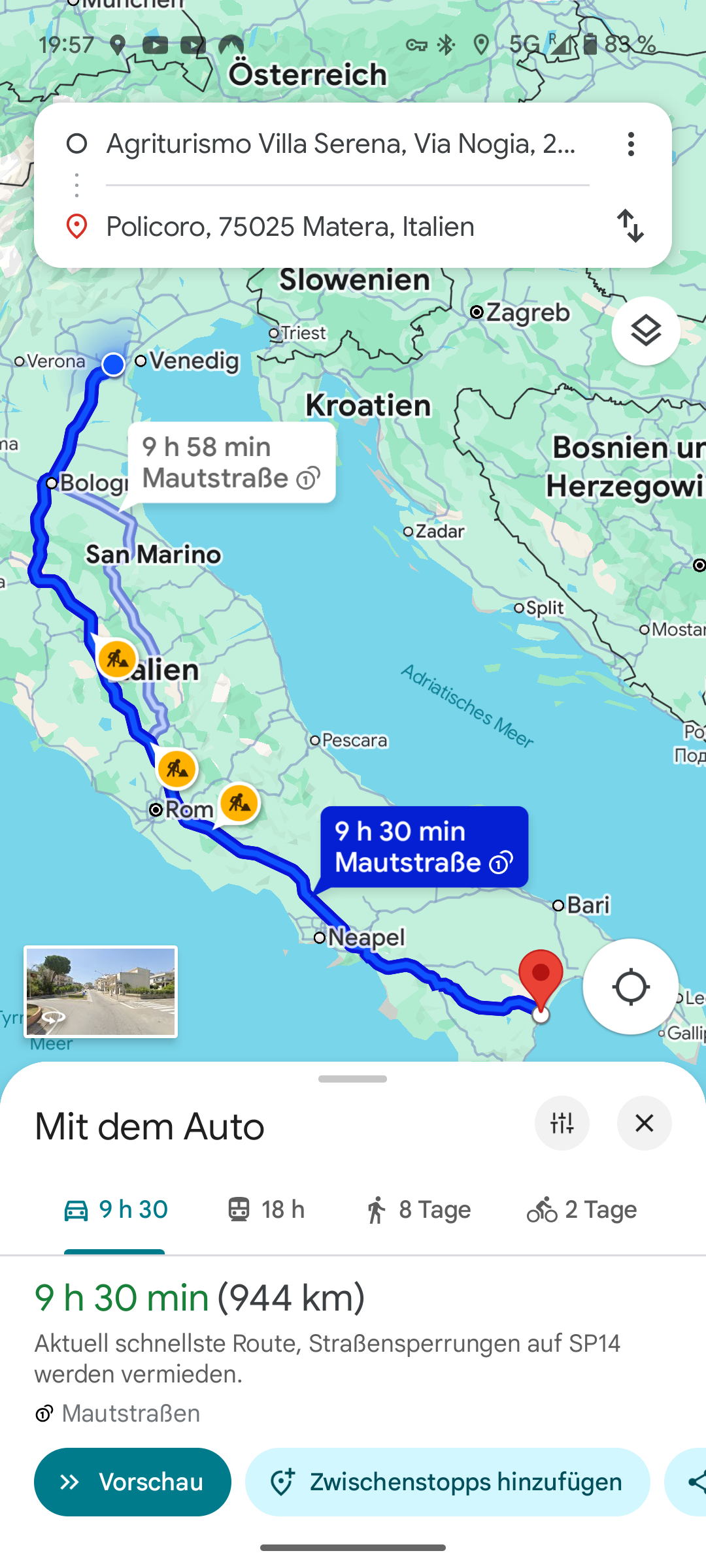
Task: Close the directions panel
Action: tap(645, 1123)
